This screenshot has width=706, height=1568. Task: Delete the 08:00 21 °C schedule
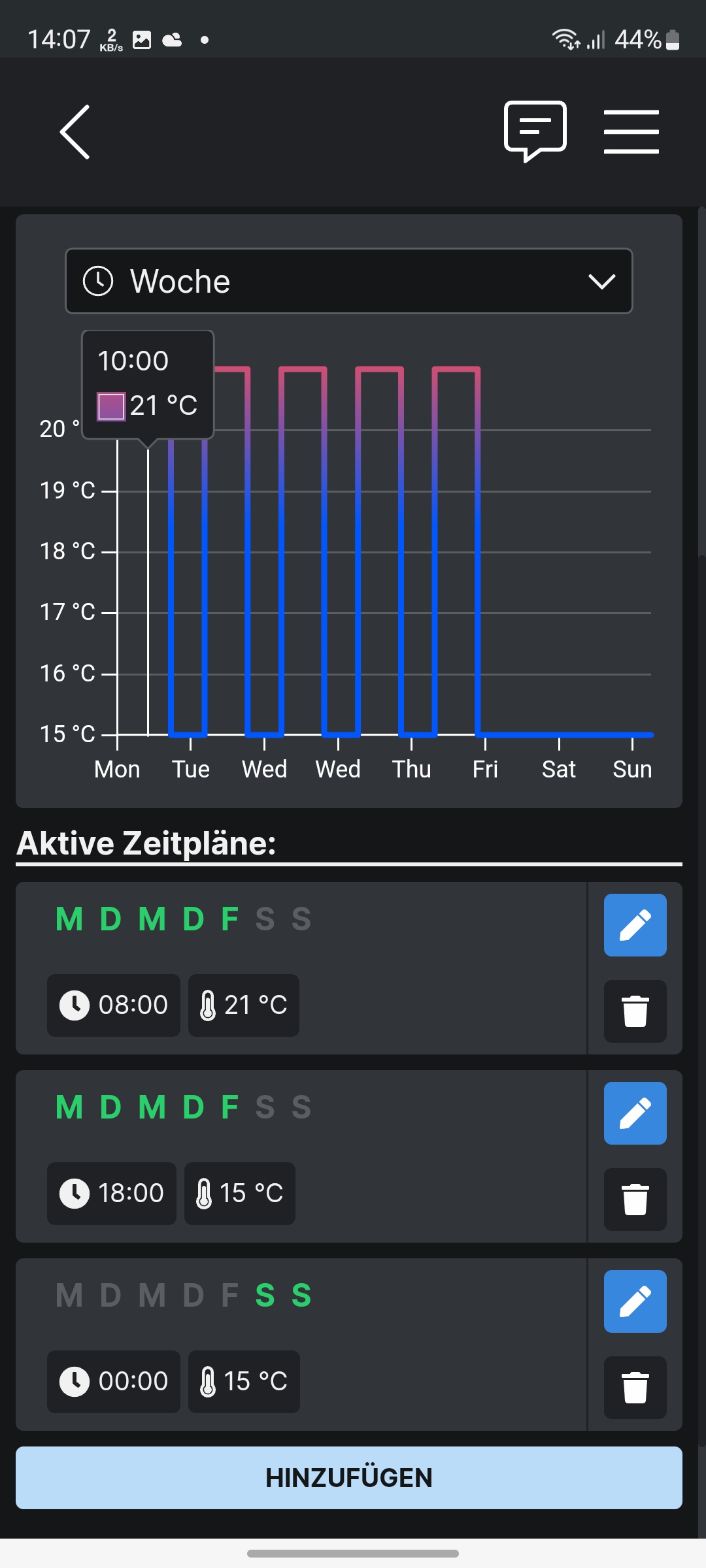635,1011
